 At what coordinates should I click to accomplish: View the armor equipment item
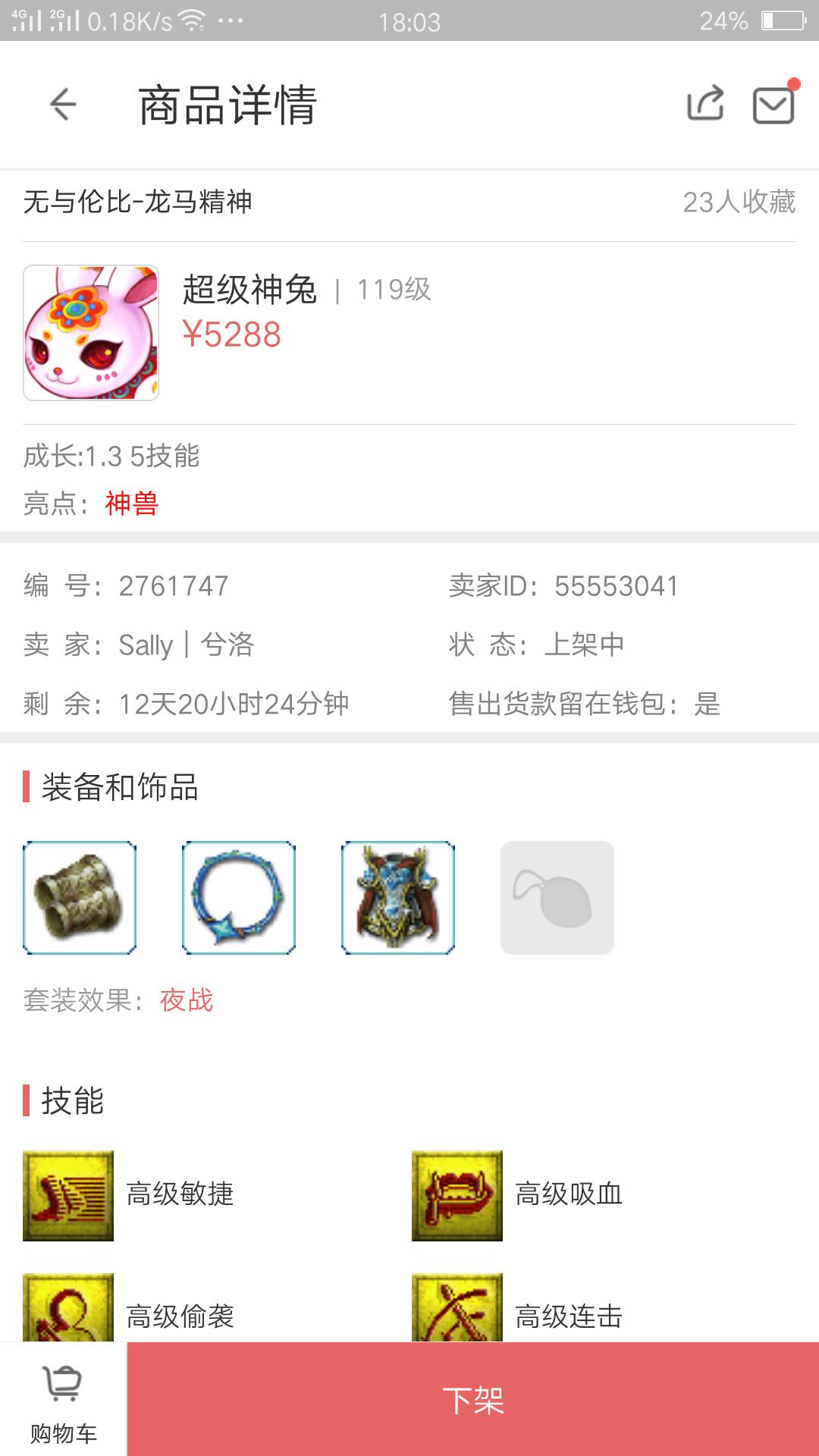click(x=398, y=897)
